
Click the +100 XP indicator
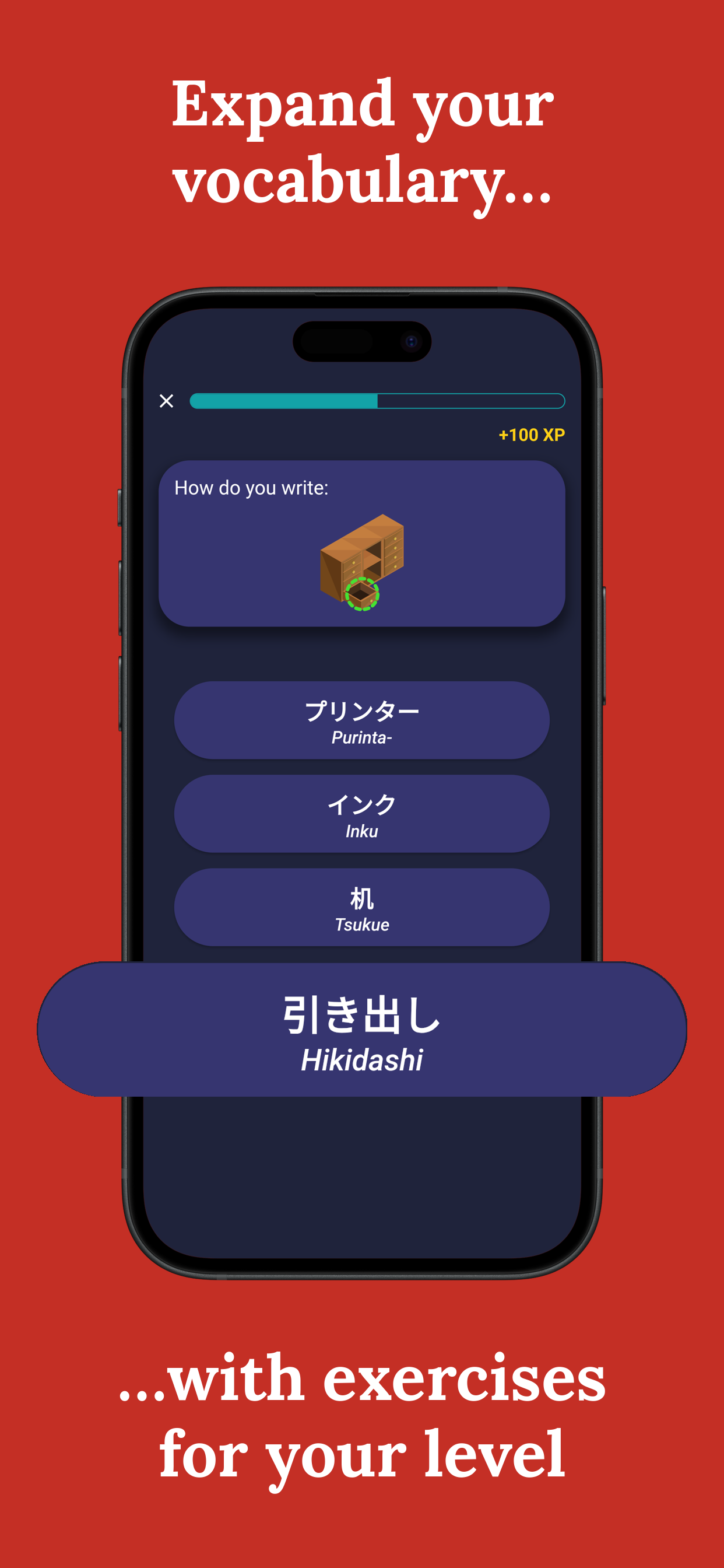[532, 435]
